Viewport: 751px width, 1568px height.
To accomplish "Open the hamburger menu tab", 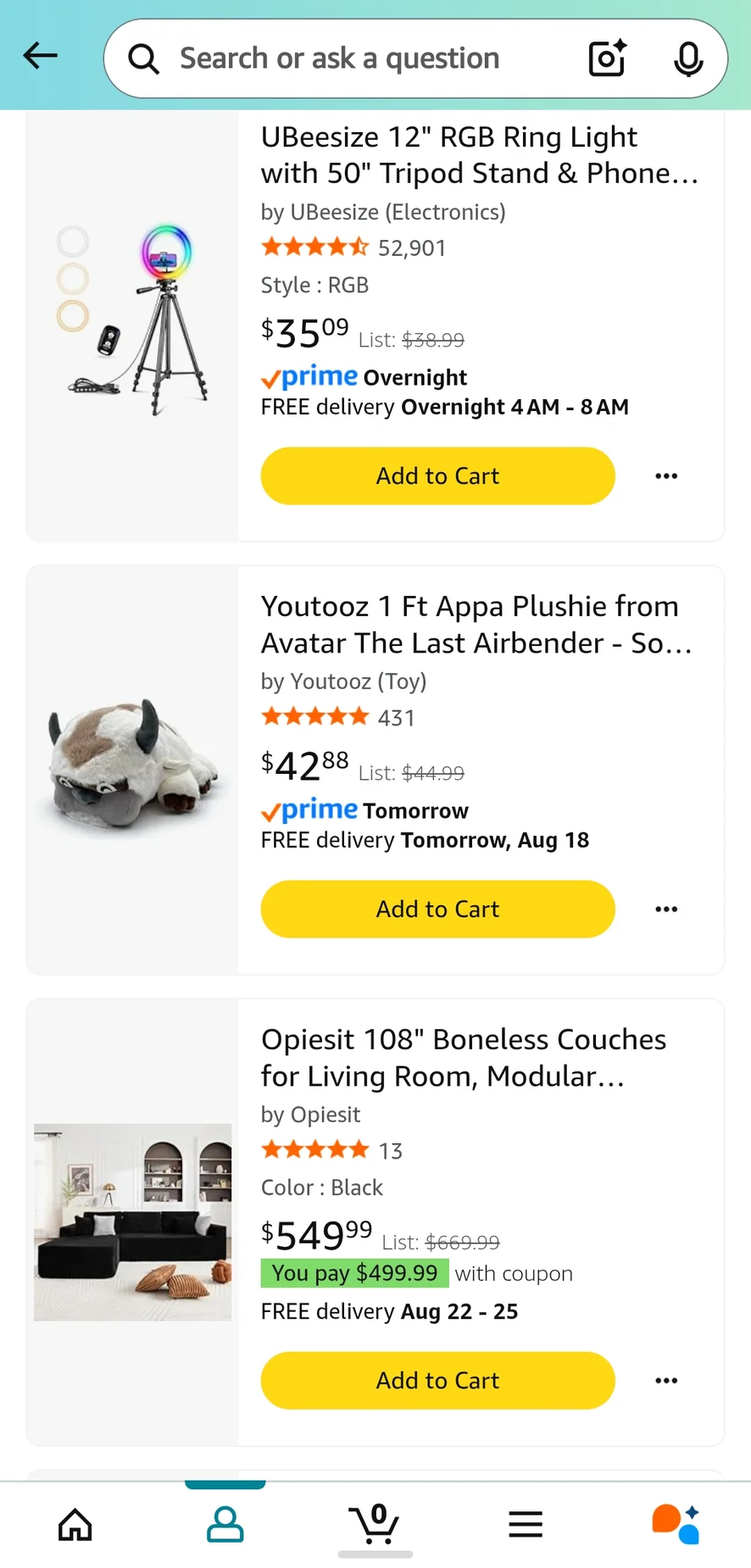I will pyautogui.click(x=526, y=1524).
